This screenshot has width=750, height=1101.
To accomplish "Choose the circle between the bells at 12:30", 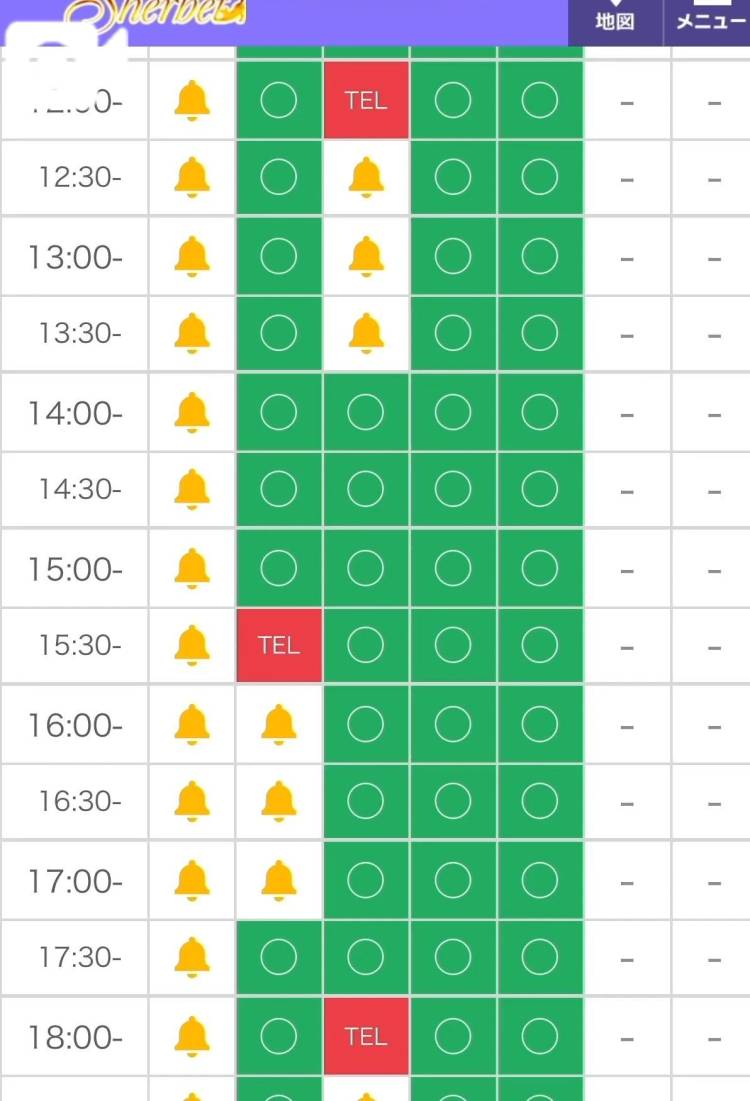I will point(279,178).
